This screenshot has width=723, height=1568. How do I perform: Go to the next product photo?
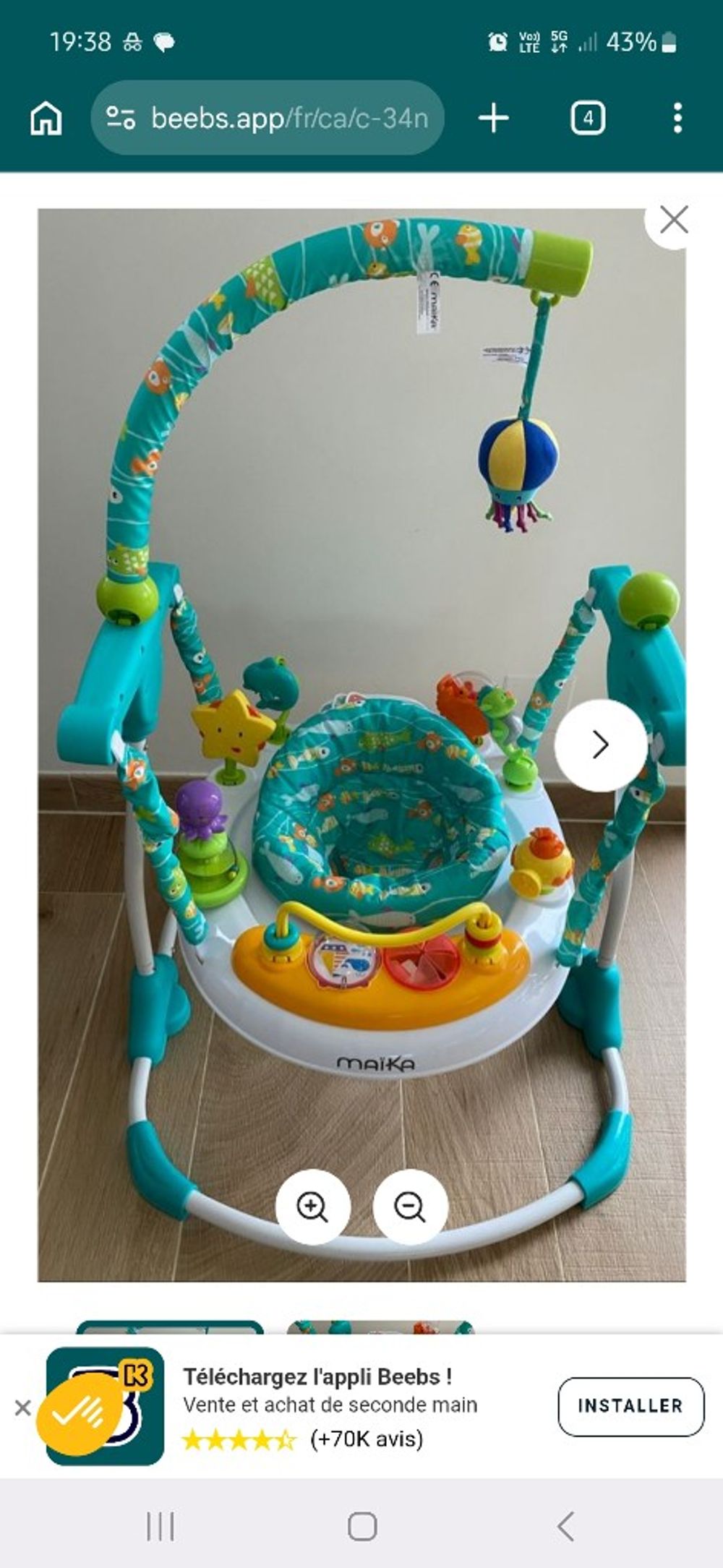pos(600,745)
